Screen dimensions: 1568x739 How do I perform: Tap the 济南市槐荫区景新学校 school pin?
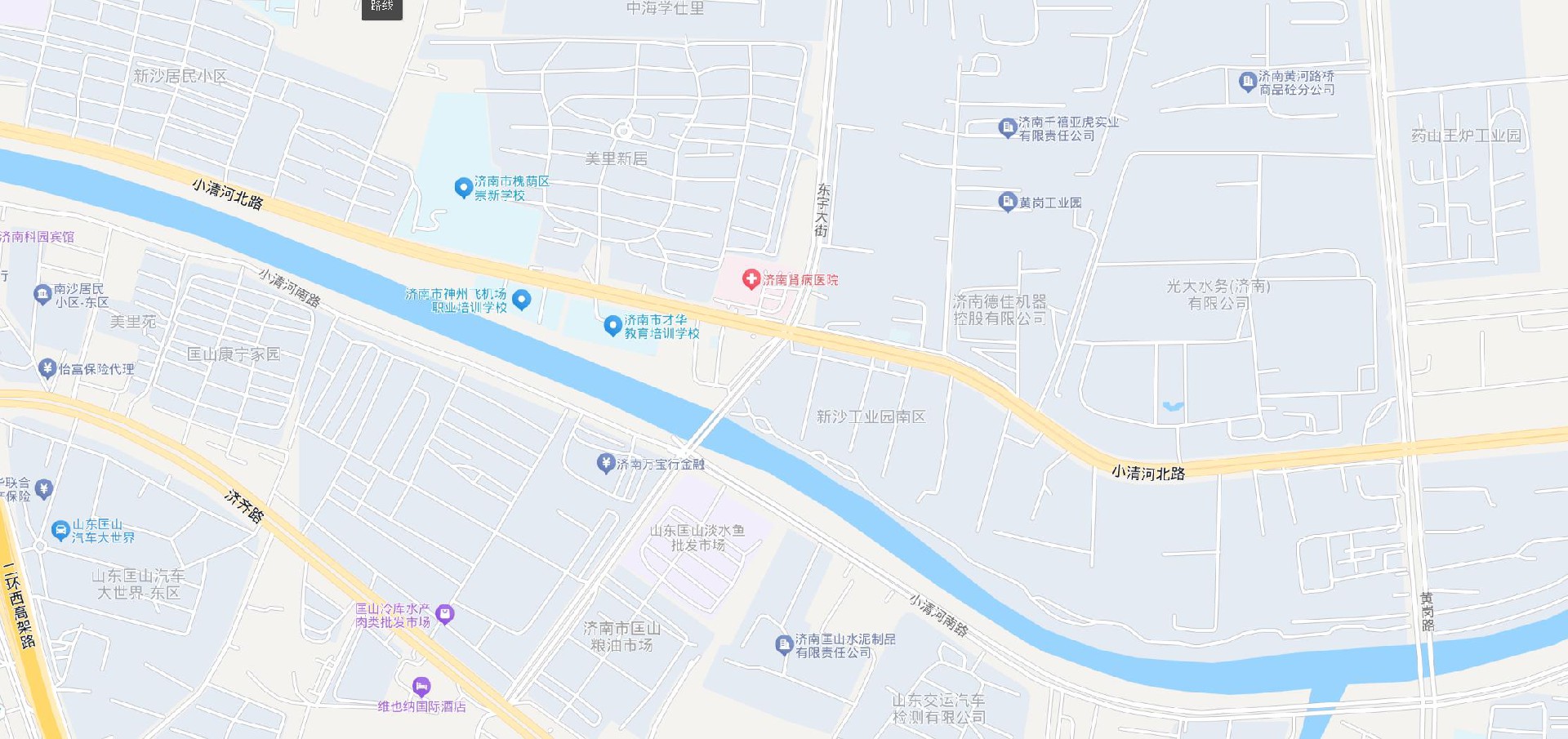pyautogui.click(x=463, y=188)
